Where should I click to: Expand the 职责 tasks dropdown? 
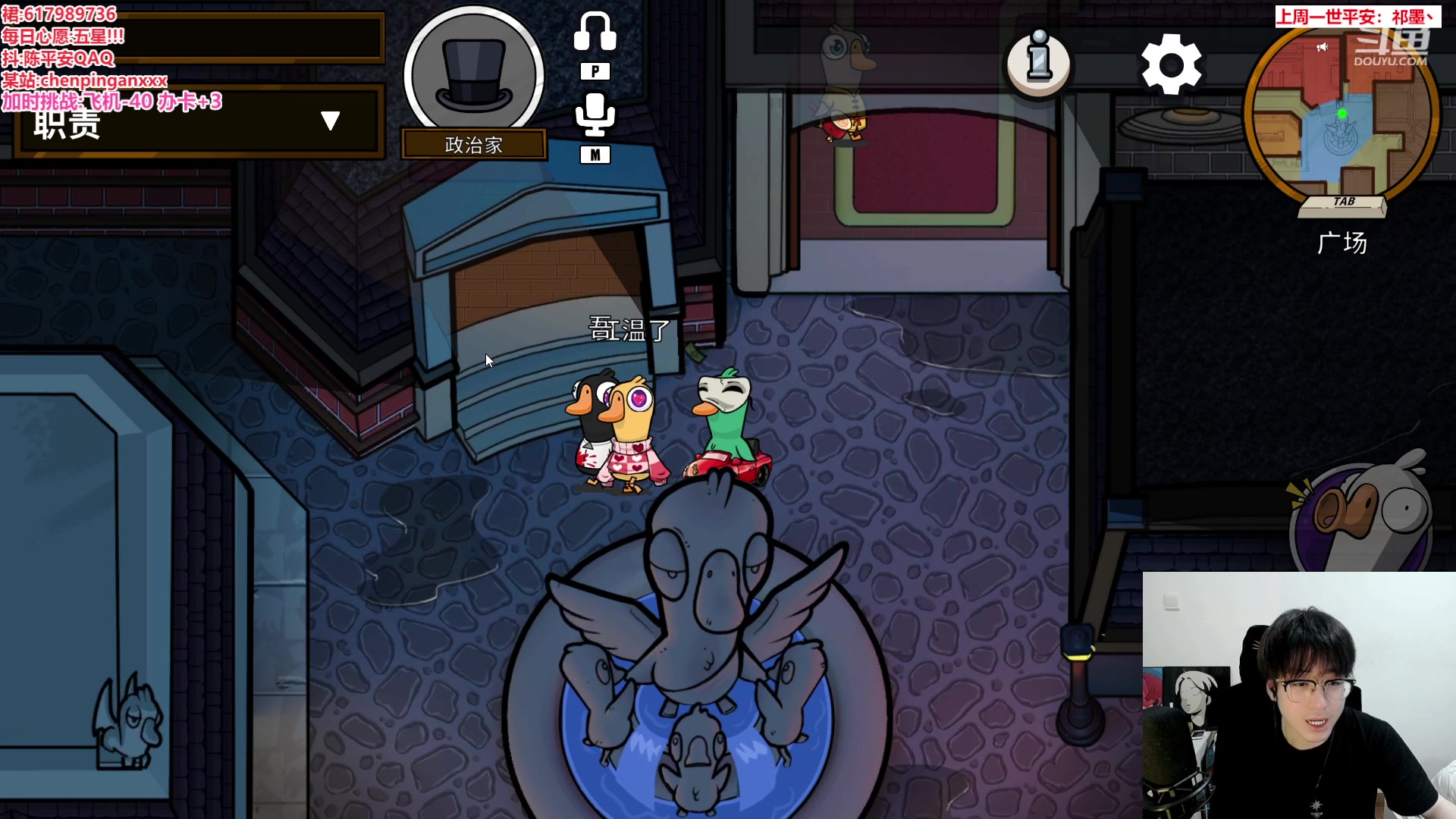330,121
